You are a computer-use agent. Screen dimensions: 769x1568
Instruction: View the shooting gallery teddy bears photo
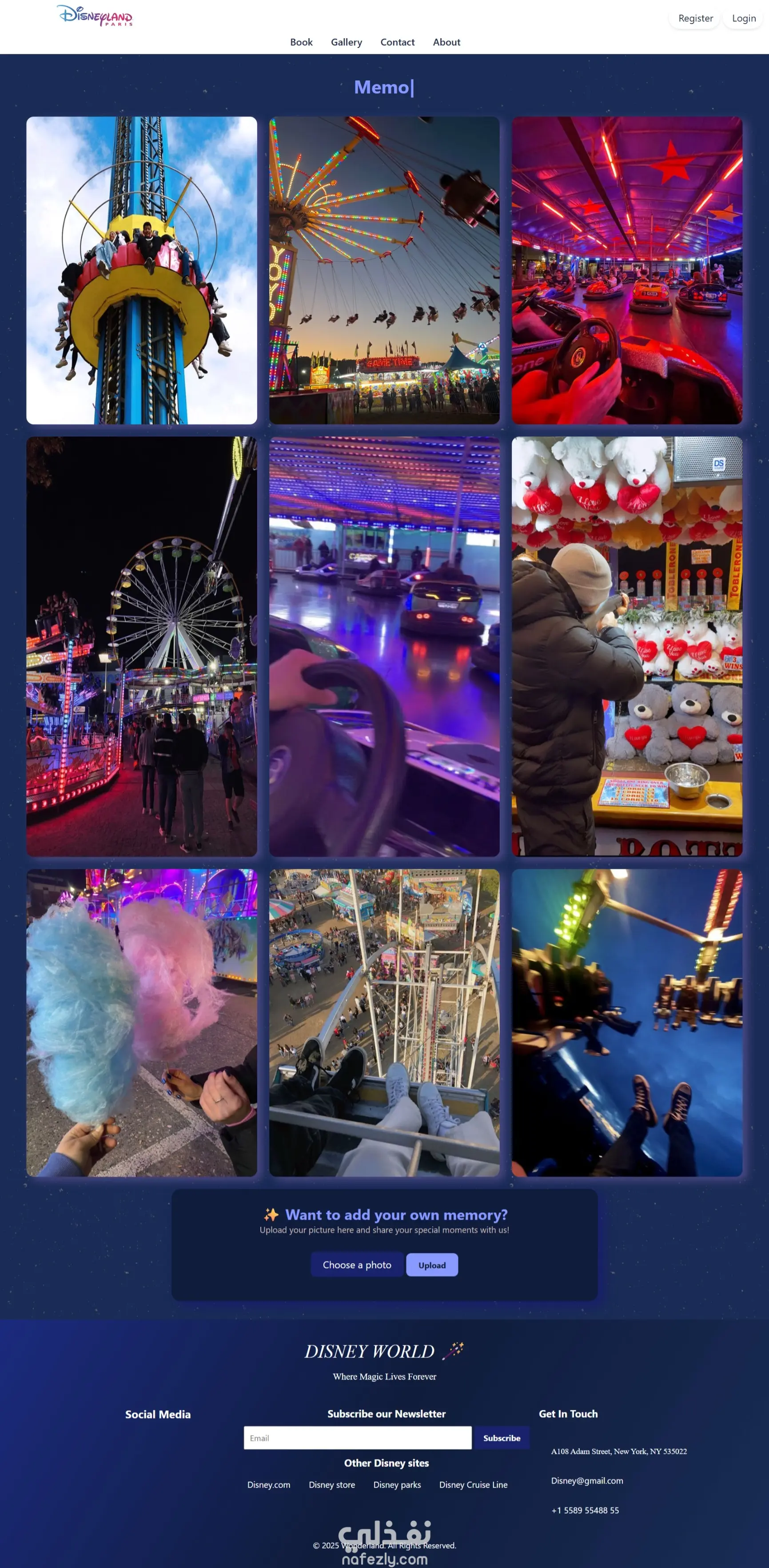point(627,646)
